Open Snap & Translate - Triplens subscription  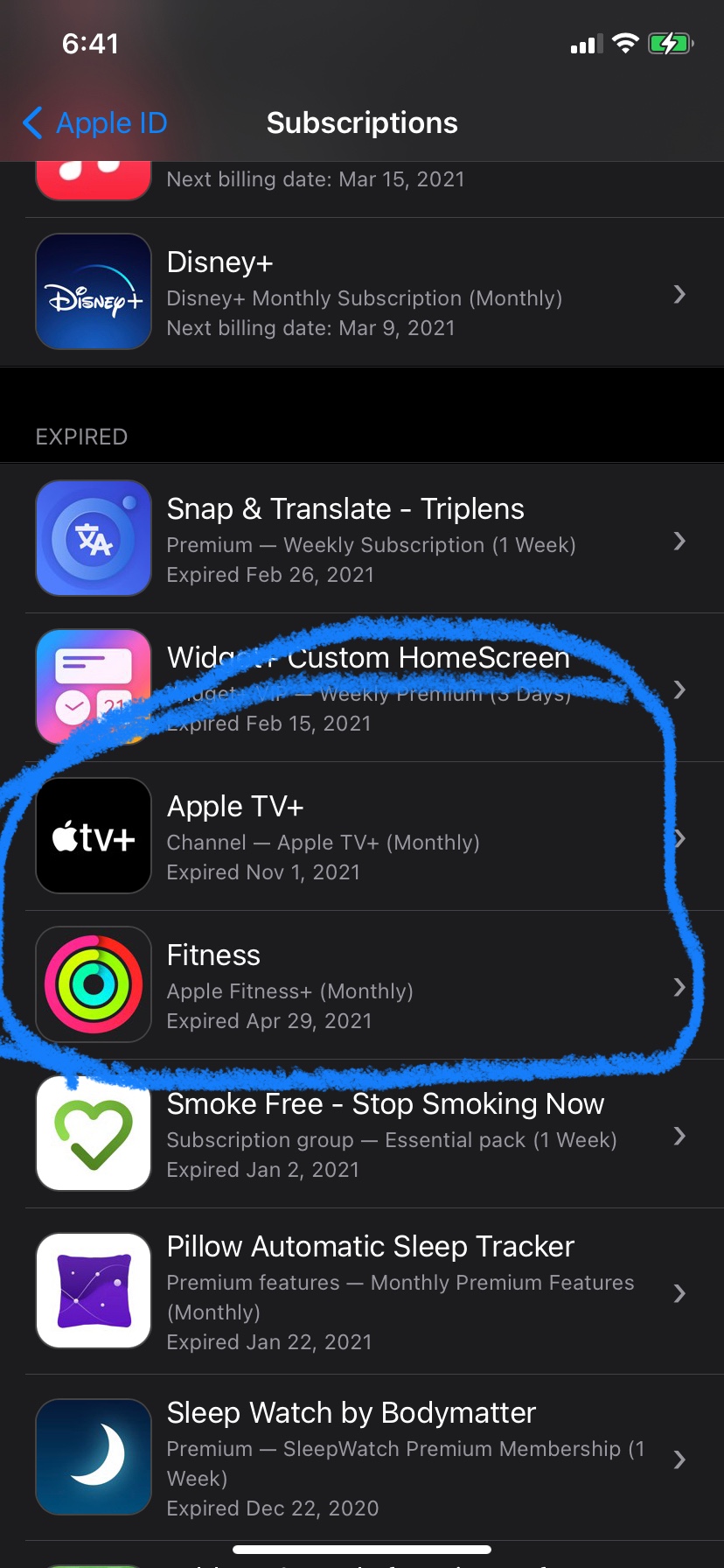pos(362,539)
